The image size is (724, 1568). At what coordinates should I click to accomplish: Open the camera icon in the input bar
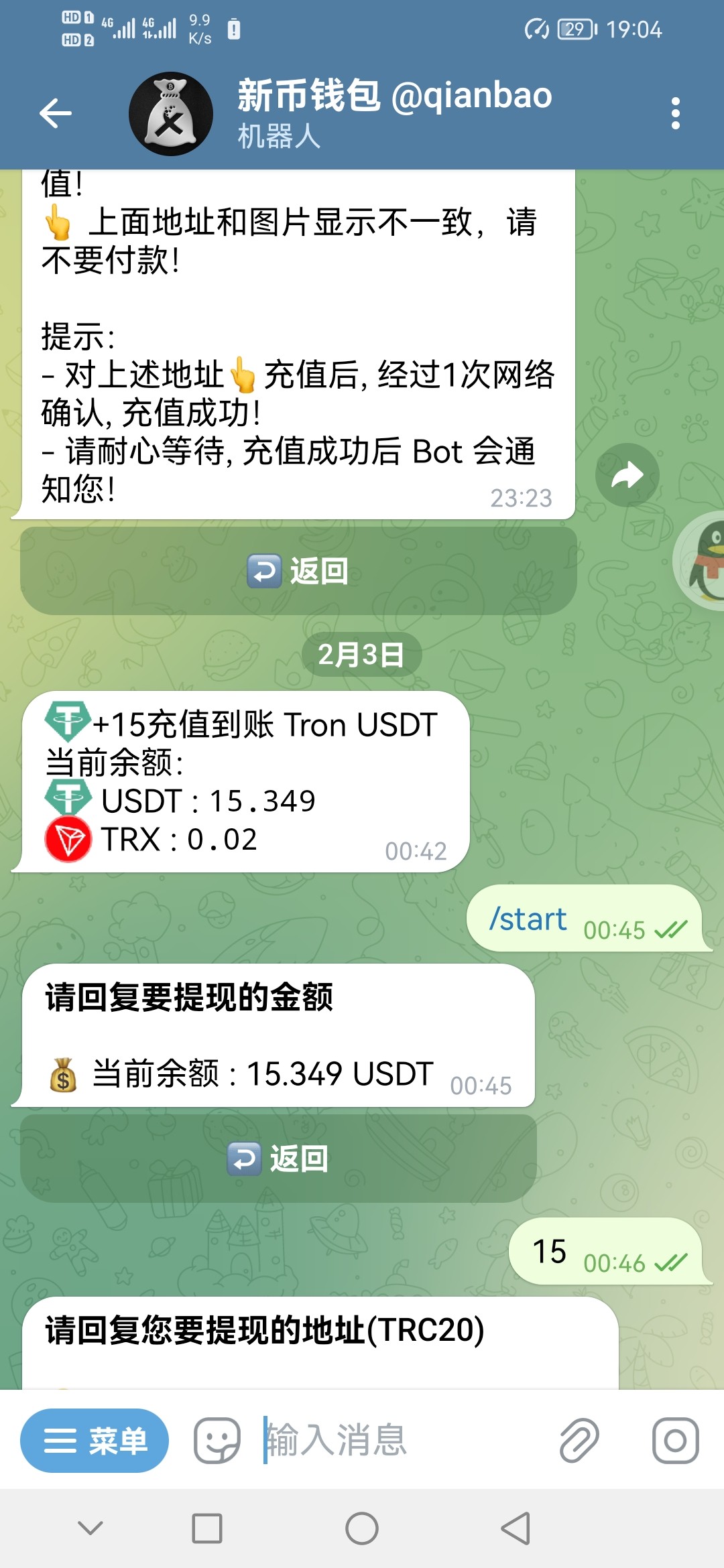point(675,1441)
